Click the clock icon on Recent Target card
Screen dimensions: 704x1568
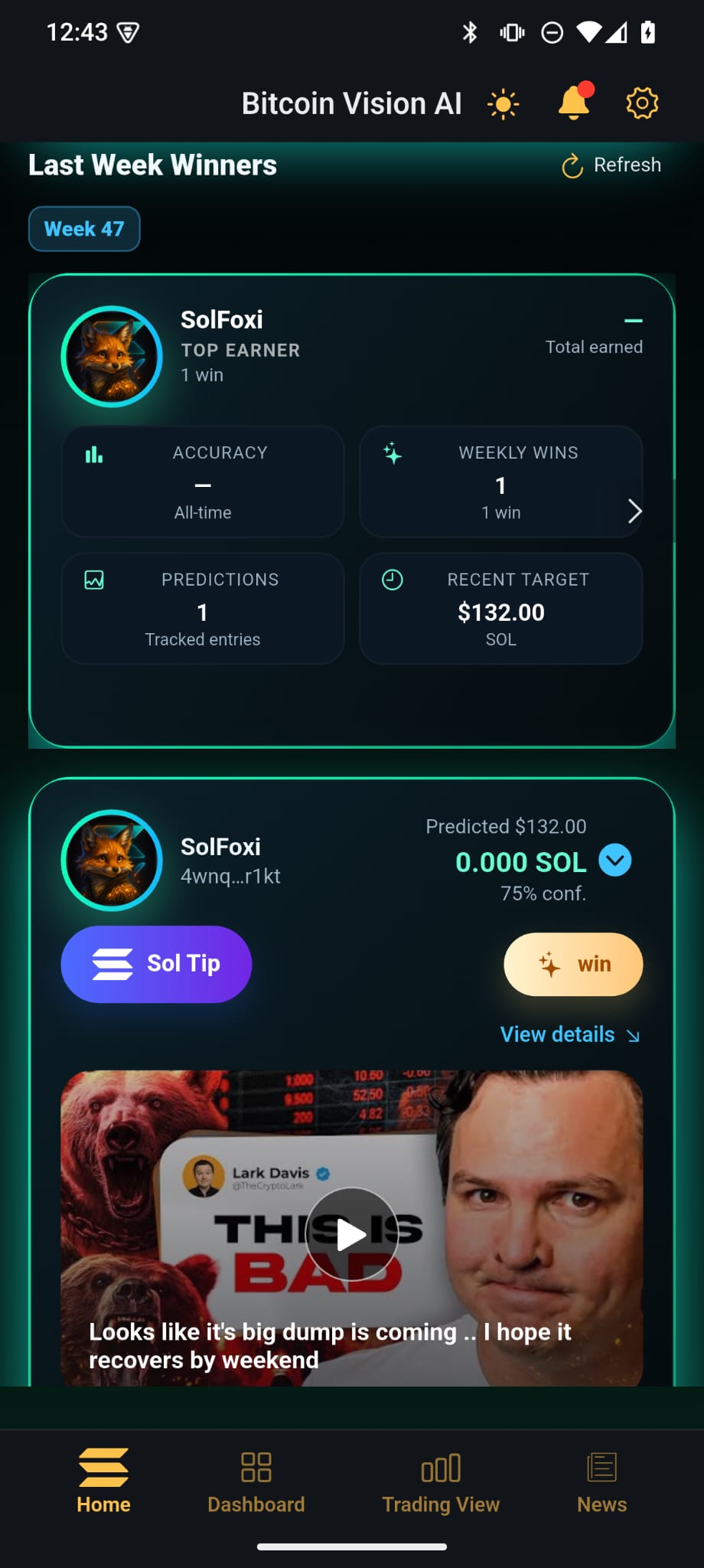(x=392, y=580)
